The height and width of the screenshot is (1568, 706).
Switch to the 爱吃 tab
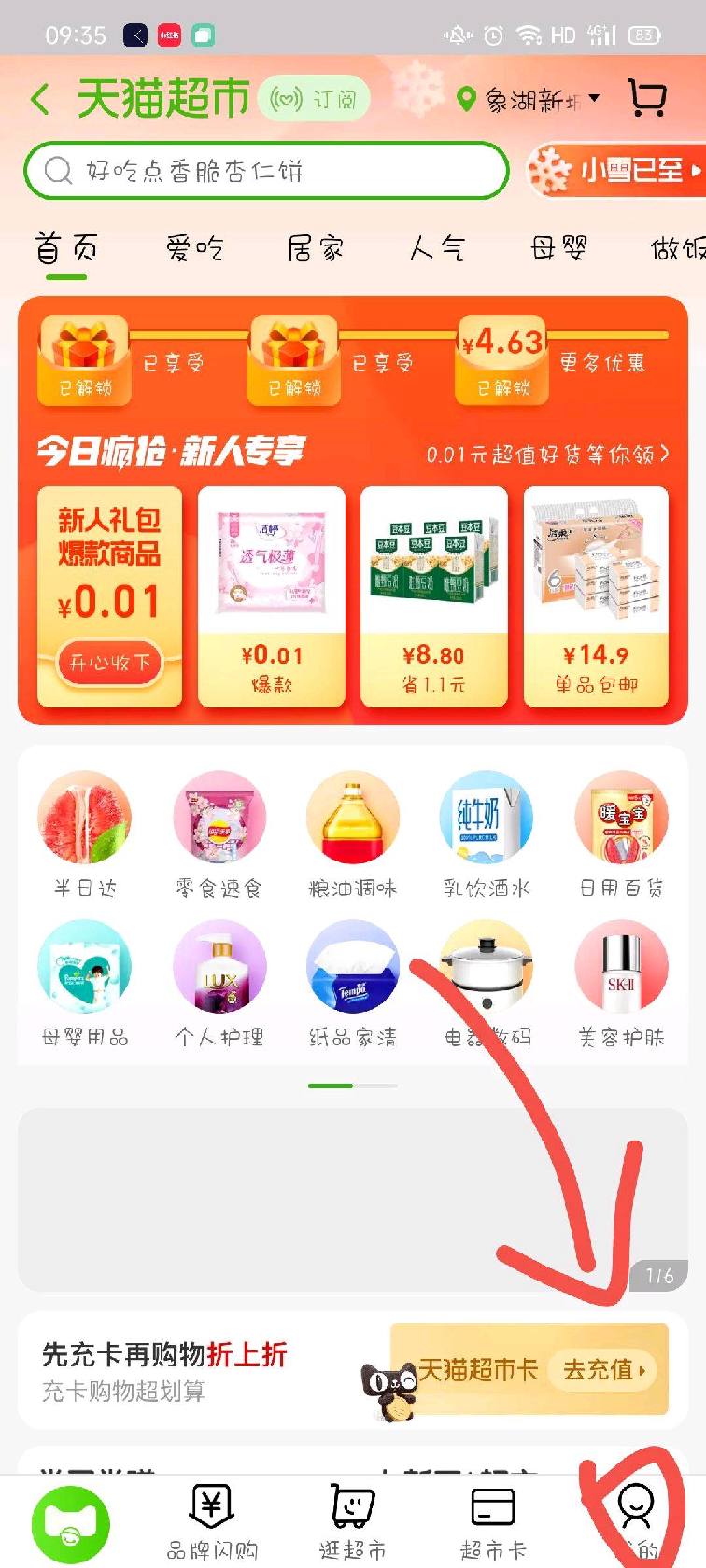coord(194,249)
